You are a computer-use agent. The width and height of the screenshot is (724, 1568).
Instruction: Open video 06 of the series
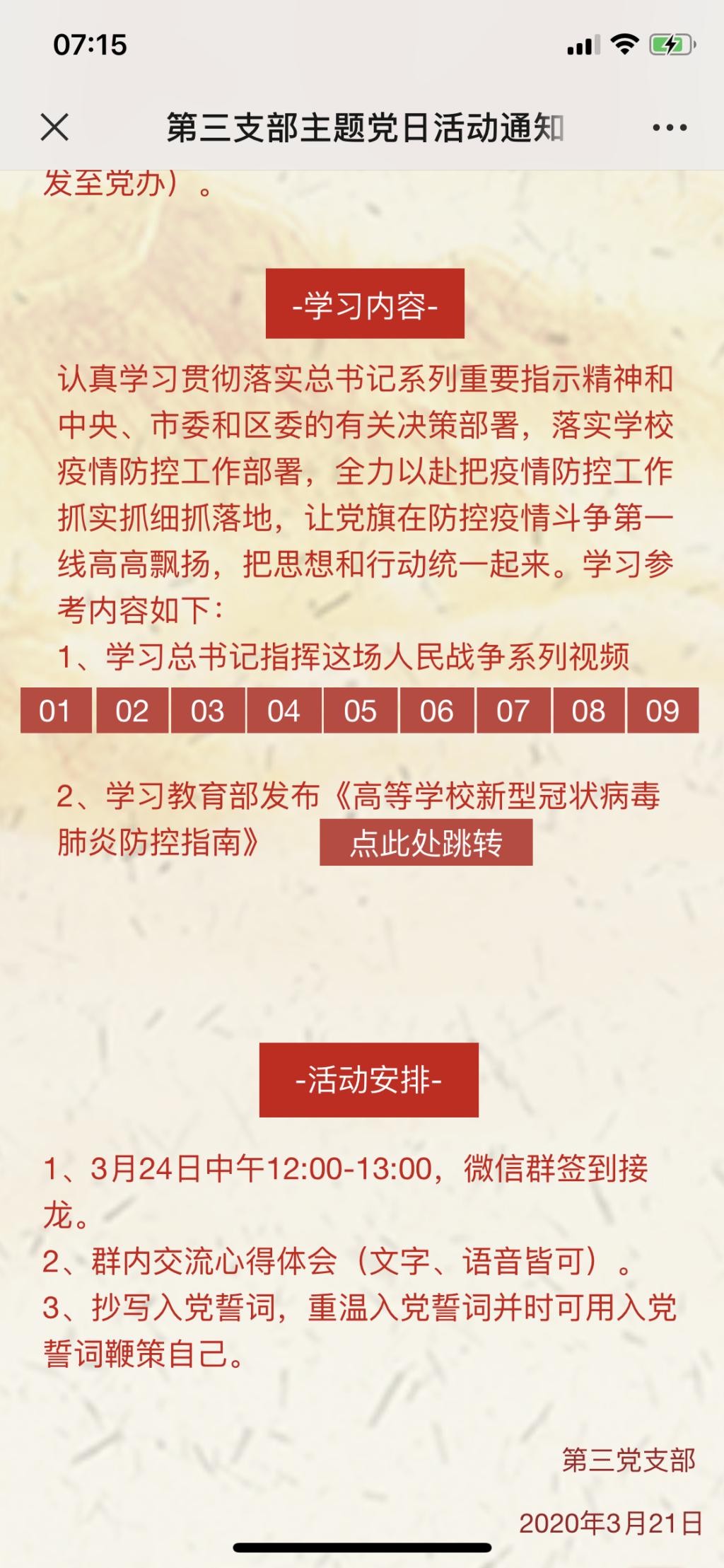click(x=436, y=710)
